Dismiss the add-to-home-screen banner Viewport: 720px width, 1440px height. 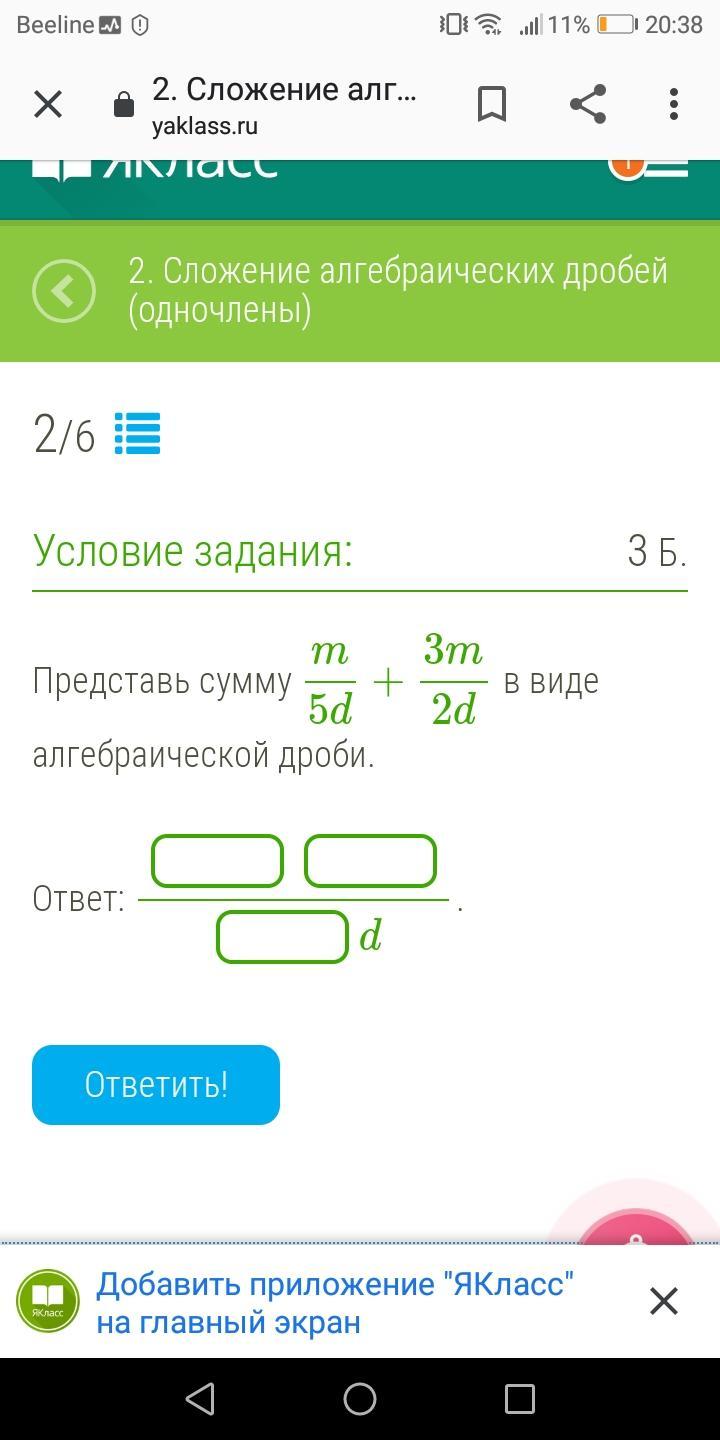tap(664, 1301)
